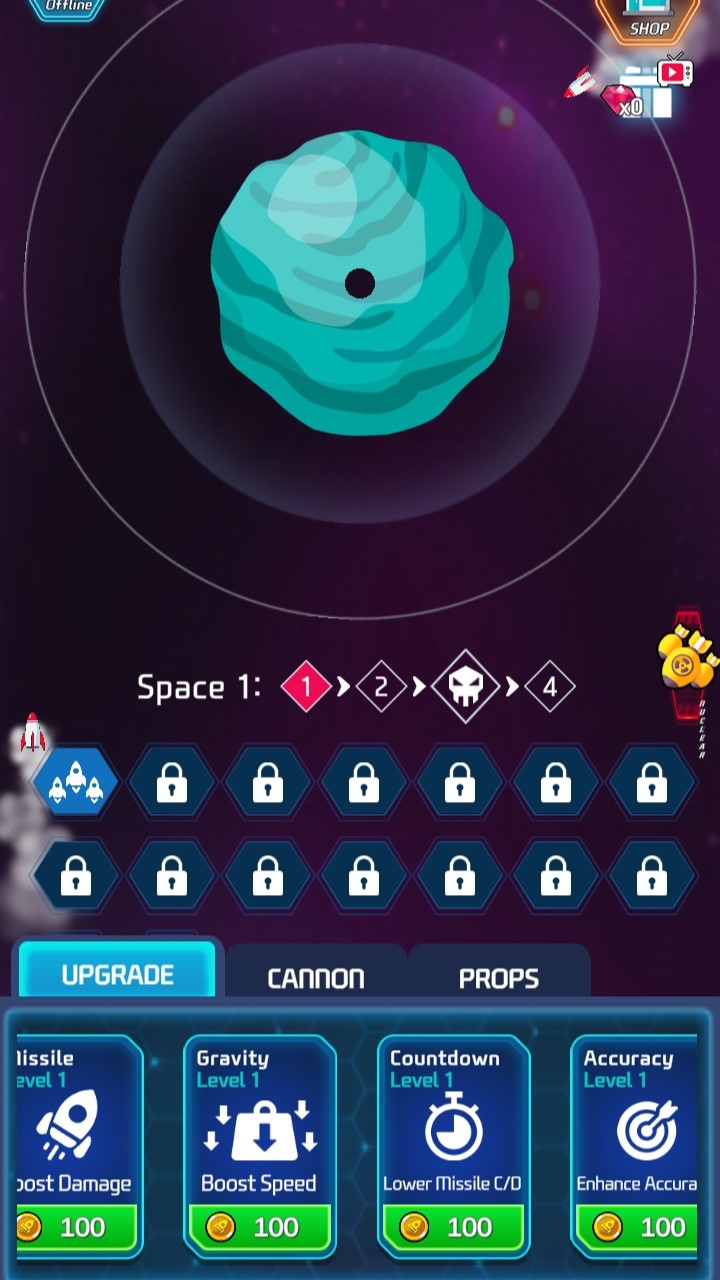720x1280 pixels.
Task: Open the unlocked rocket squadron hexagon slot
Action: point(75,784)
